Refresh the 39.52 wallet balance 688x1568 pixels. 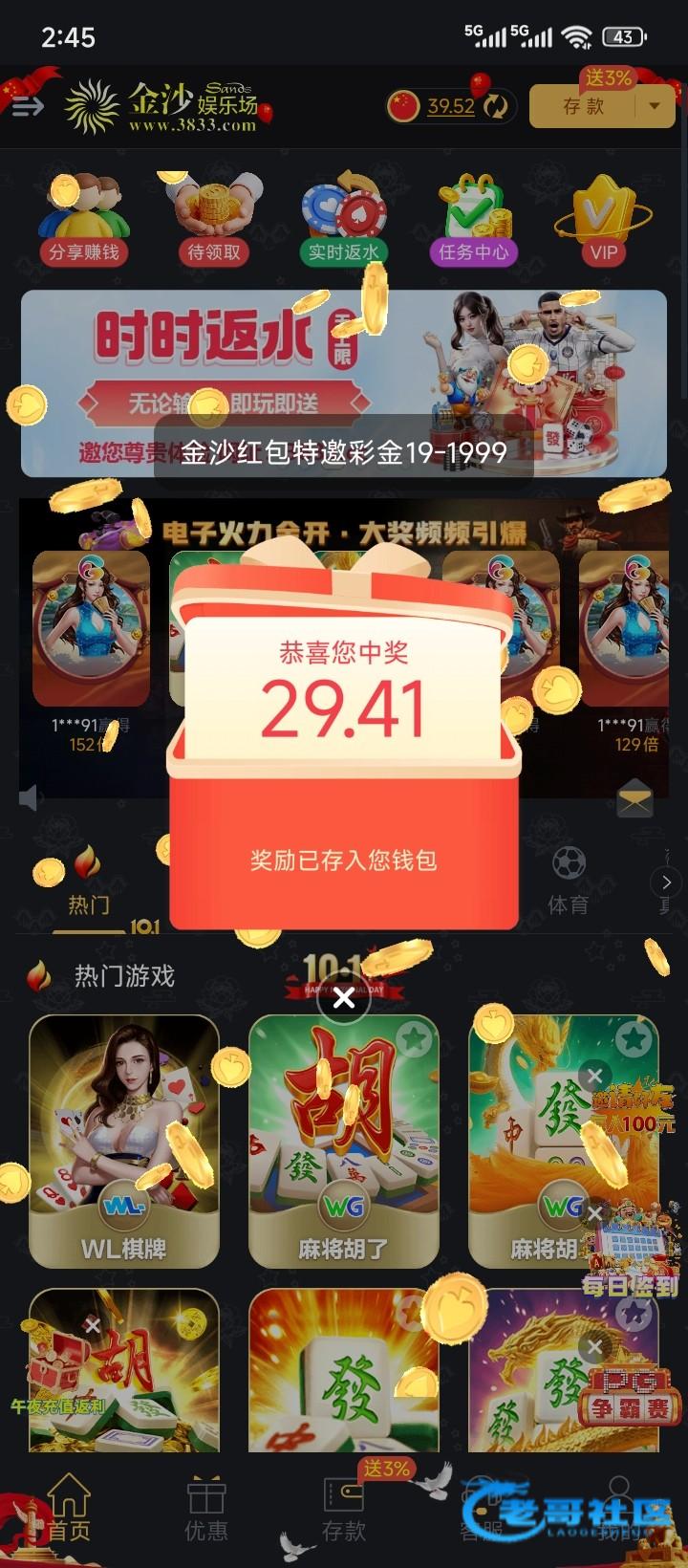click(495, 106)
